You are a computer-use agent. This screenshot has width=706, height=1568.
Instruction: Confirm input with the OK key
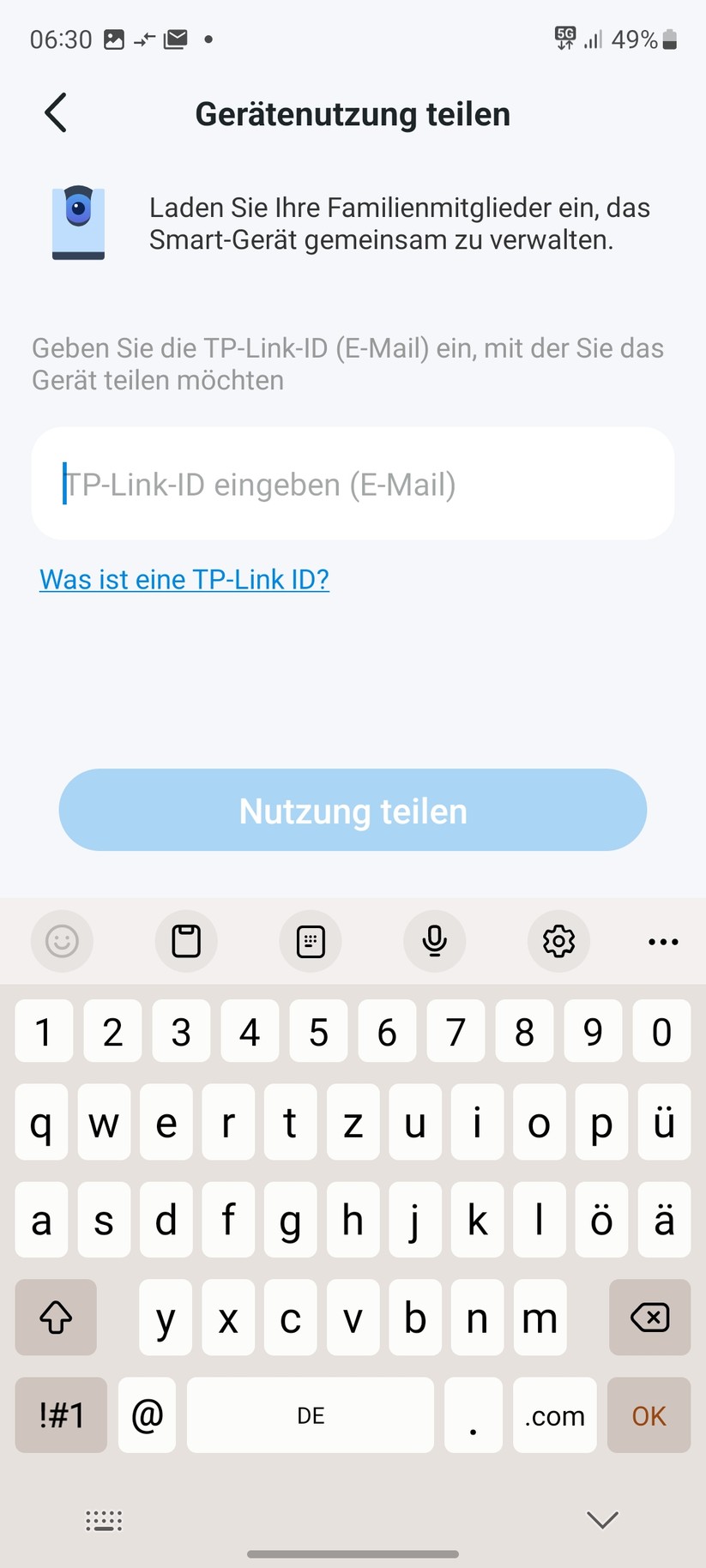[x=649, y=1415]
